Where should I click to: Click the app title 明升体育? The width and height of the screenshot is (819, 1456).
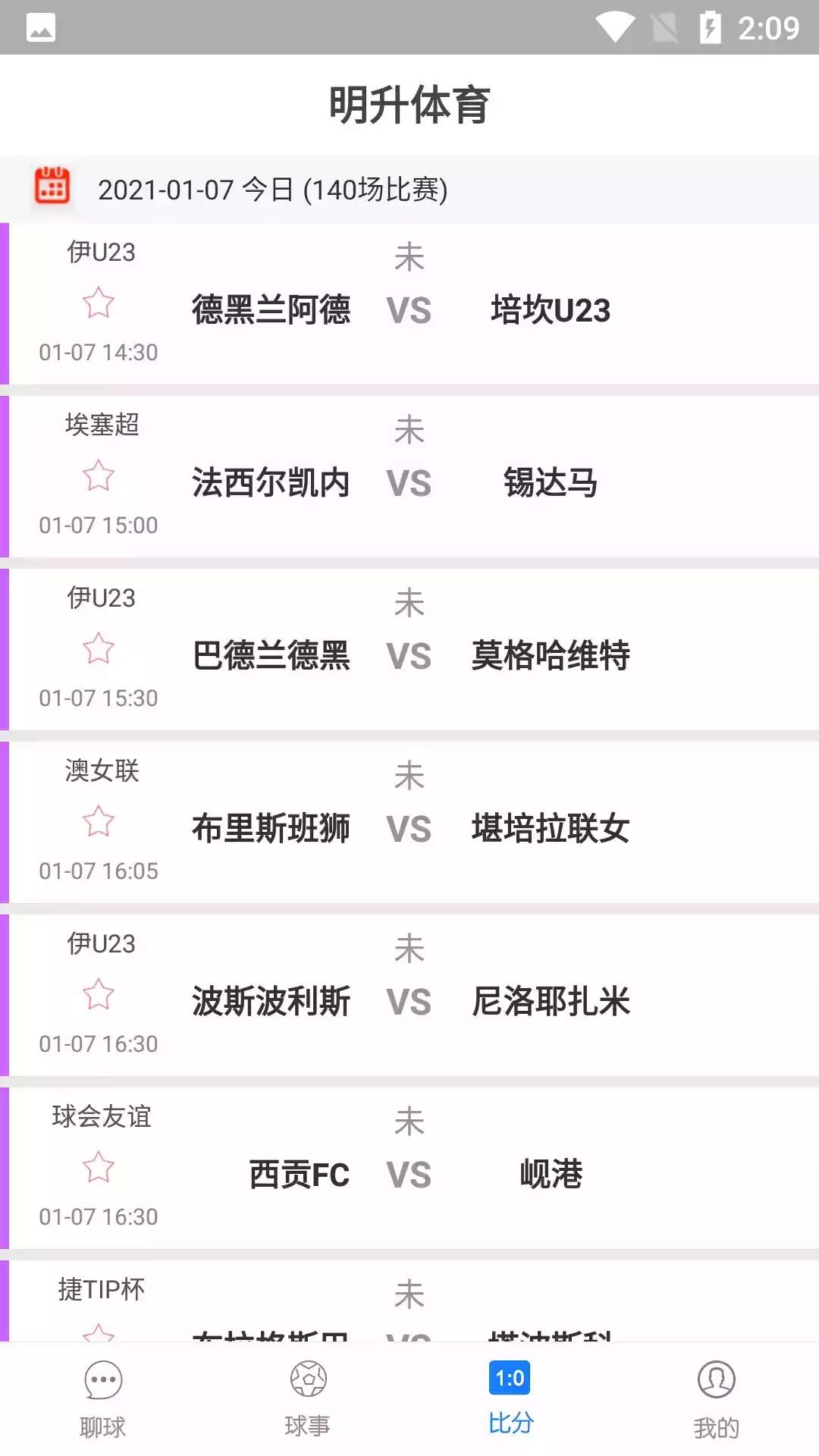(409, 103)
